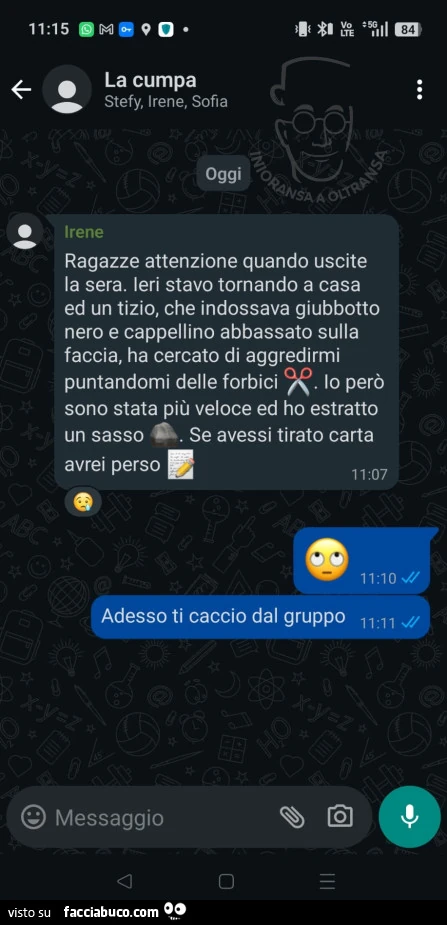Tap Irene's profile picture beside her message
The width and height of the screenshot is (447, 925).
pyautogui.click(x=25, y=231)
